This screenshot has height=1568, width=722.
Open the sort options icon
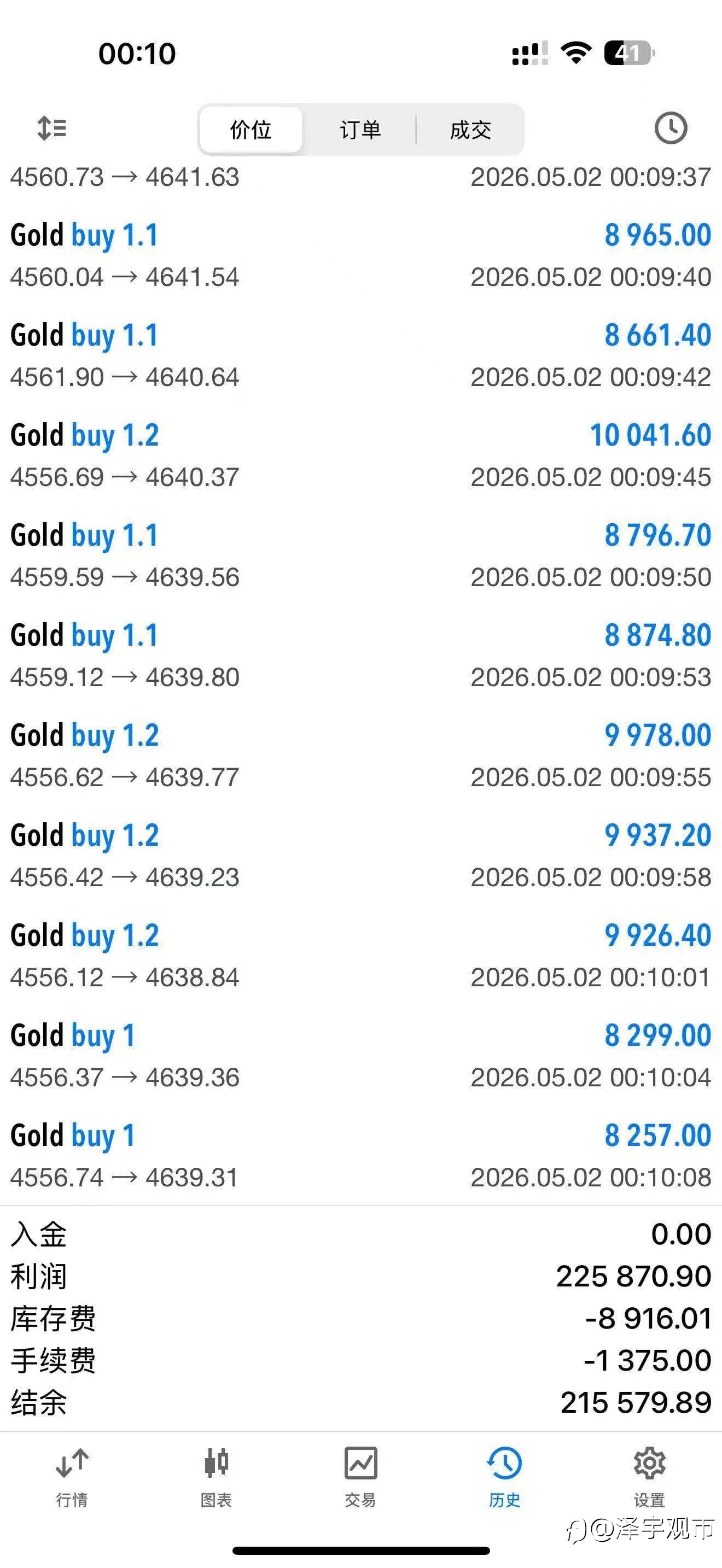coord(52,128)
